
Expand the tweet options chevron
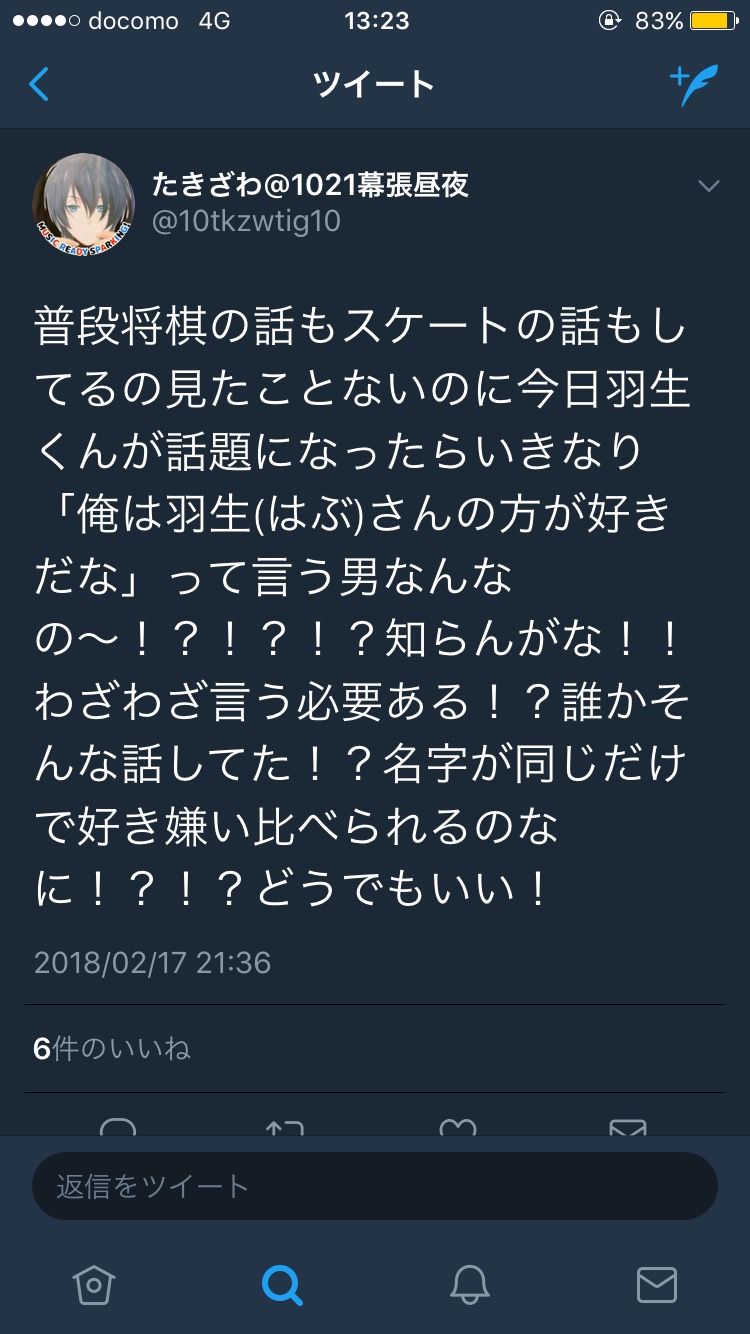pyautogui.click(x=708, y=187)
